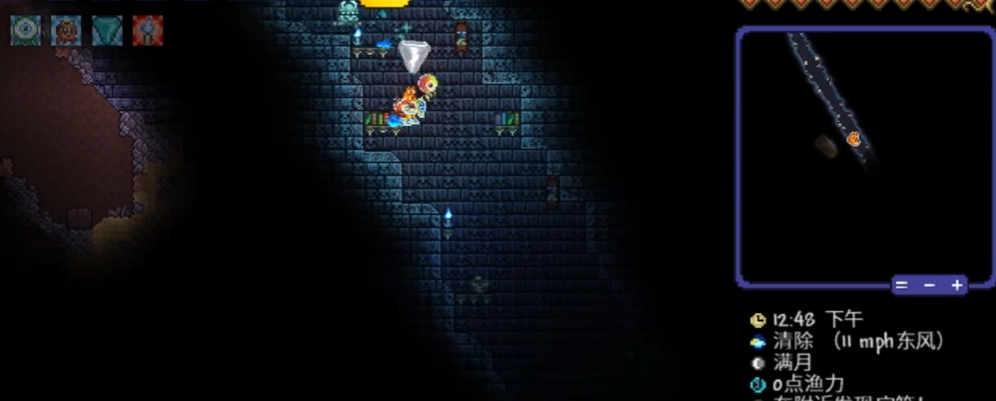
Task: Select the red water candle buff icon
Action: (148, 30)
